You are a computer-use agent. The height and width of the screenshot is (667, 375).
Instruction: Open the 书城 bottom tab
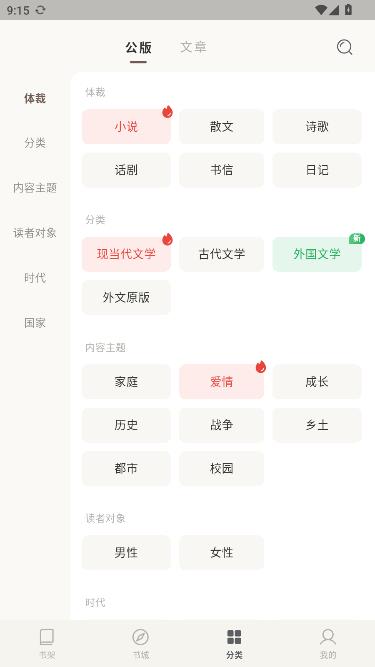[x=140, y=643]
